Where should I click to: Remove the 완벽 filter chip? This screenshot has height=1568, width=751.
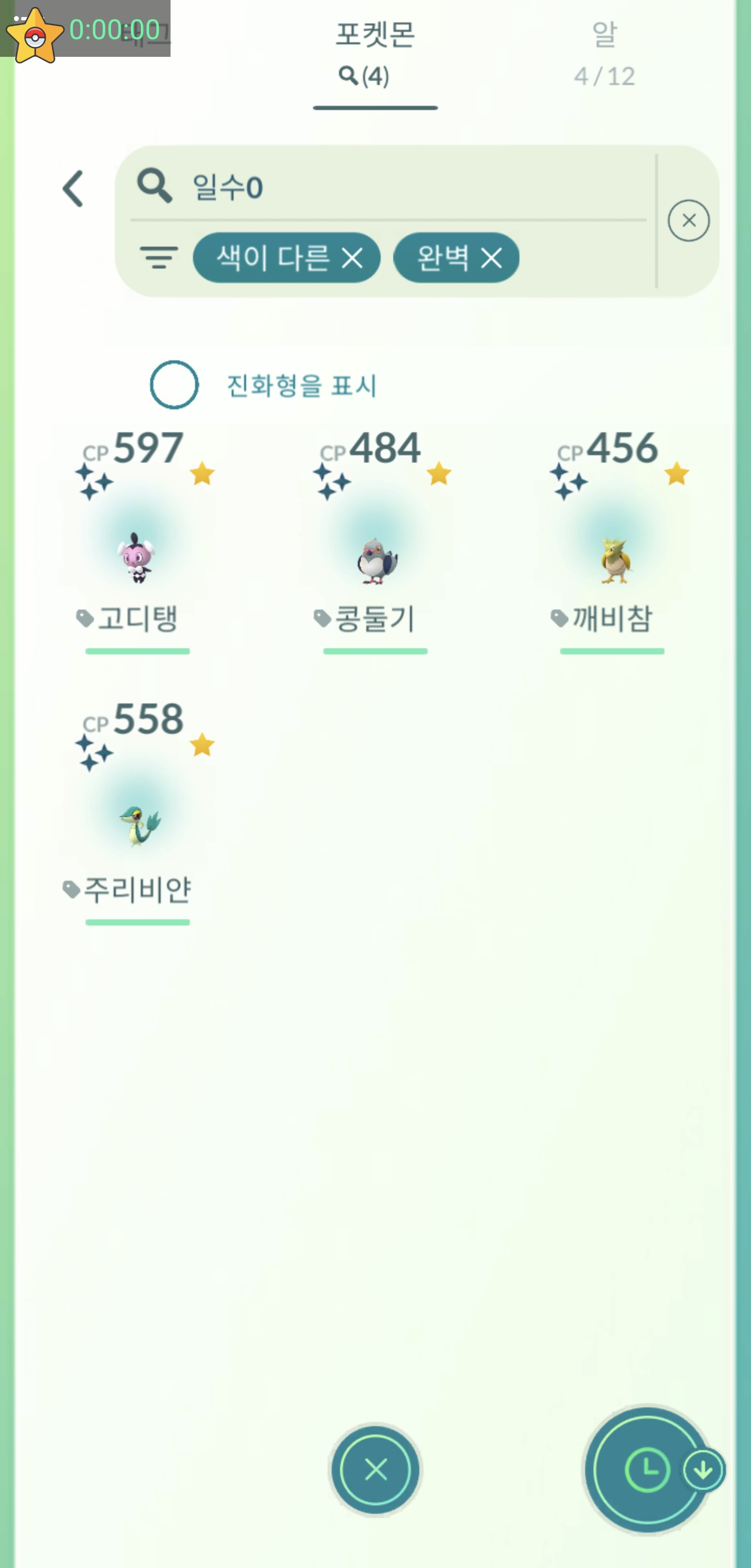(x=491, y=258)
